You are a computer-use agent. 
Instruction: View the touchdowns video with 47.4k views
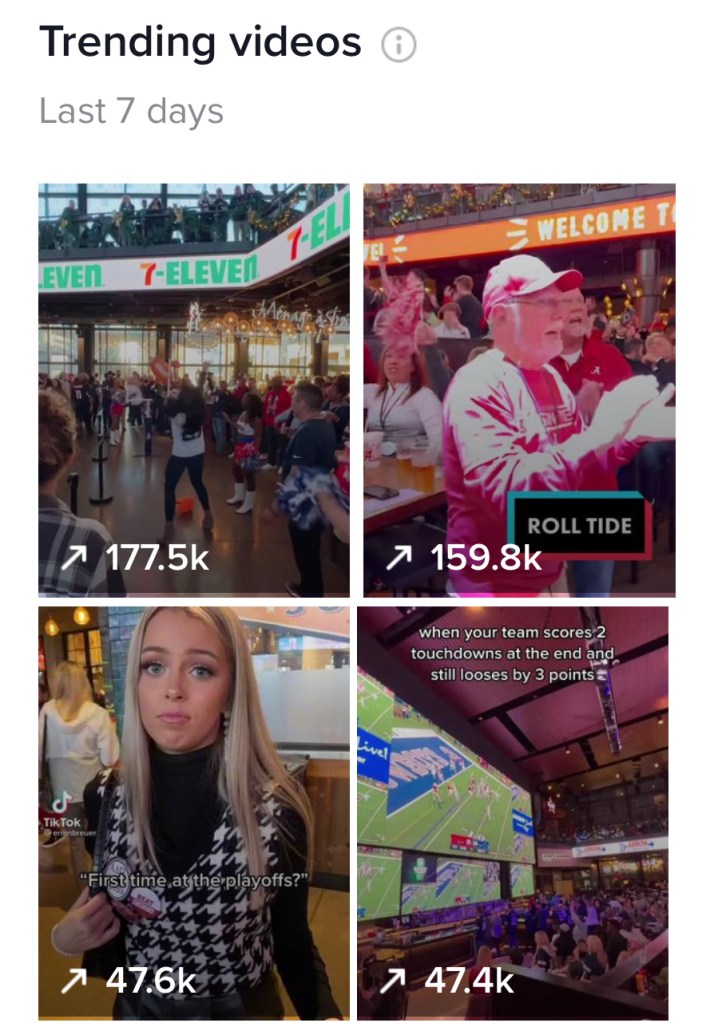click(512, 810)
